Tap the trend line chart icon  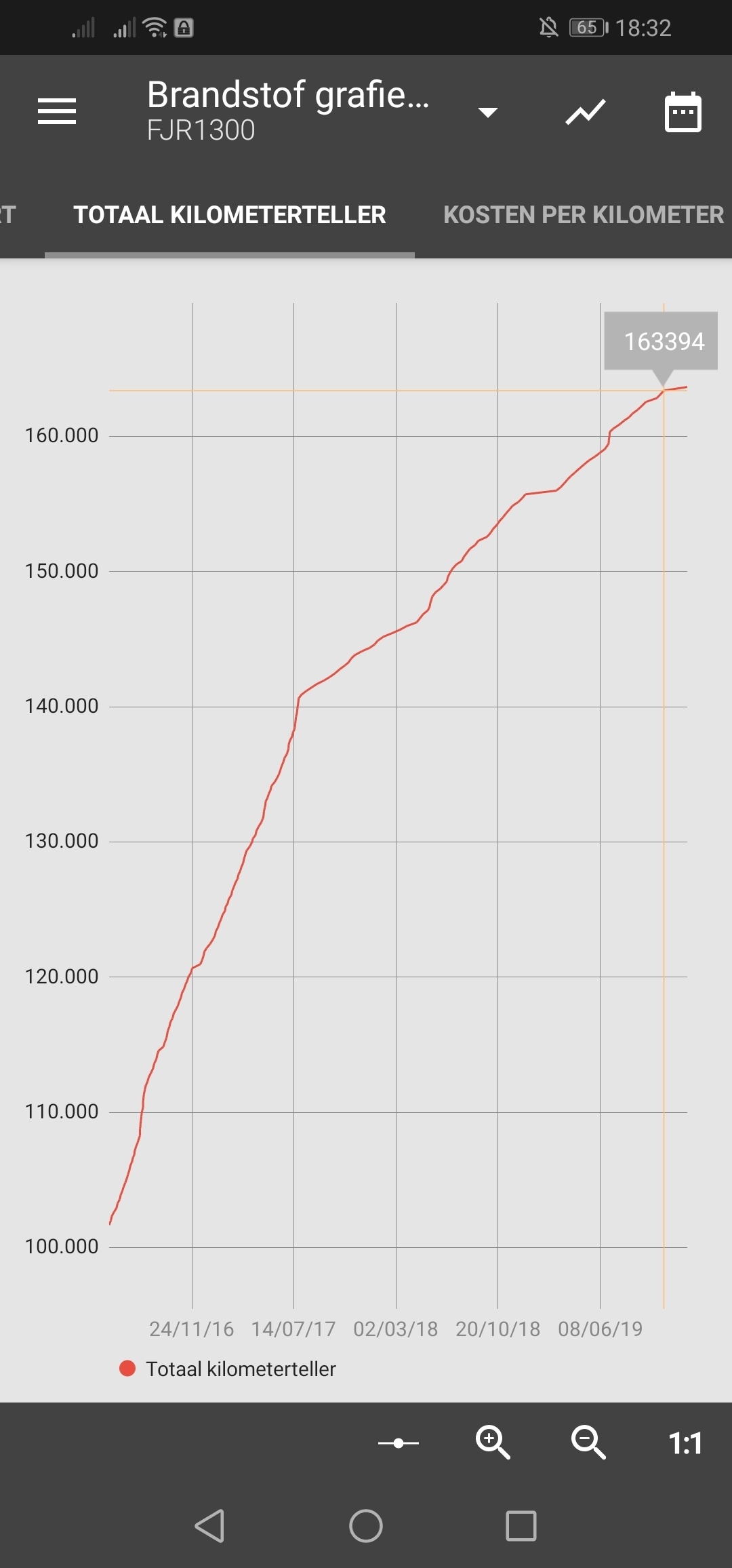[586, 112]
